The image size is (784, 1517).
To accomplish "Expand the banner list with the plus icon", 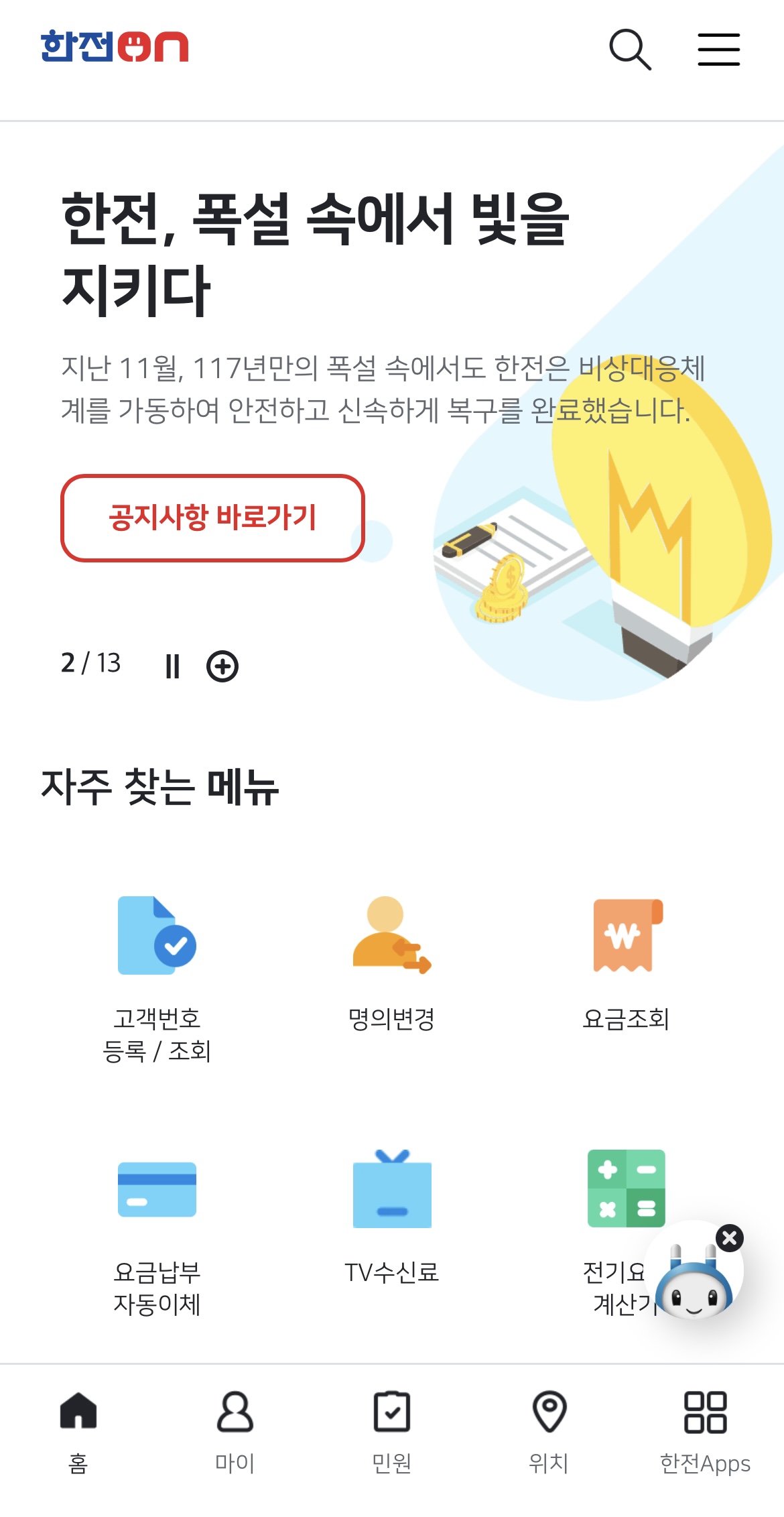I will click(x=222, y=665).
